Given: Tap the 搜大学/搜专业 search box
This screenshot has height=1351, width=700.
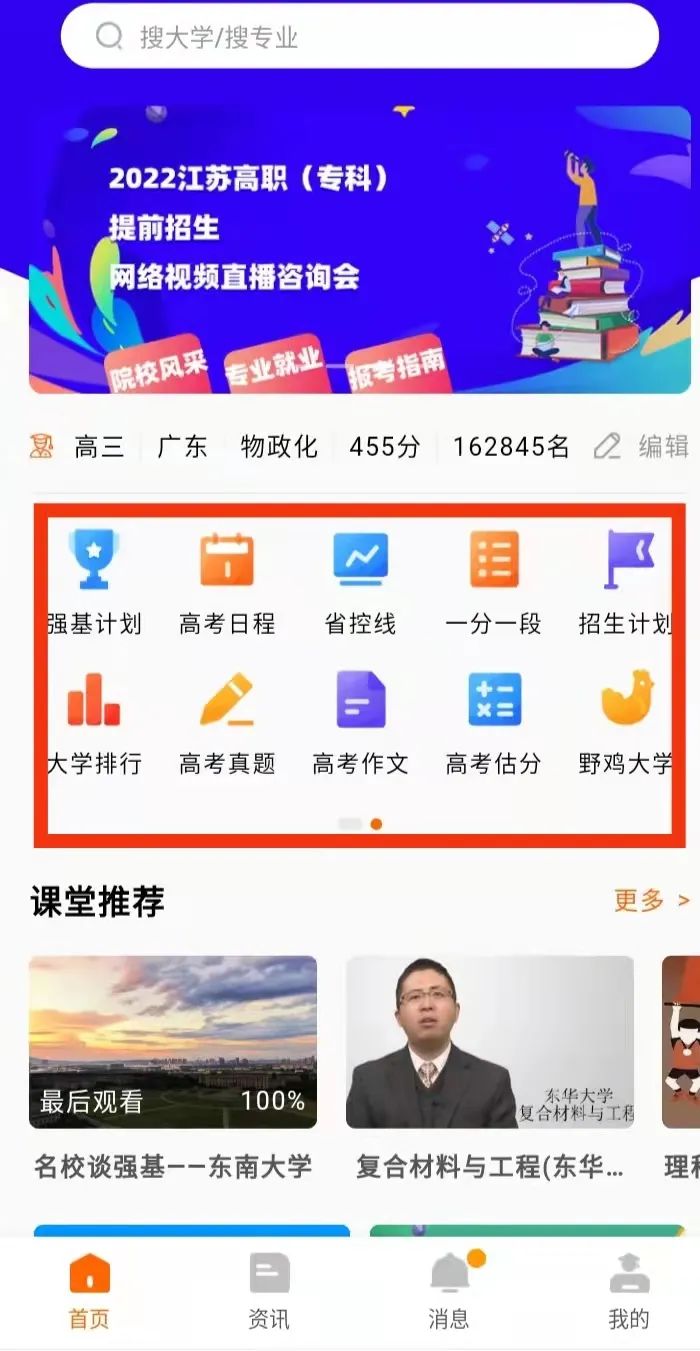Looking at the screenshot, I should coord(360,38).
